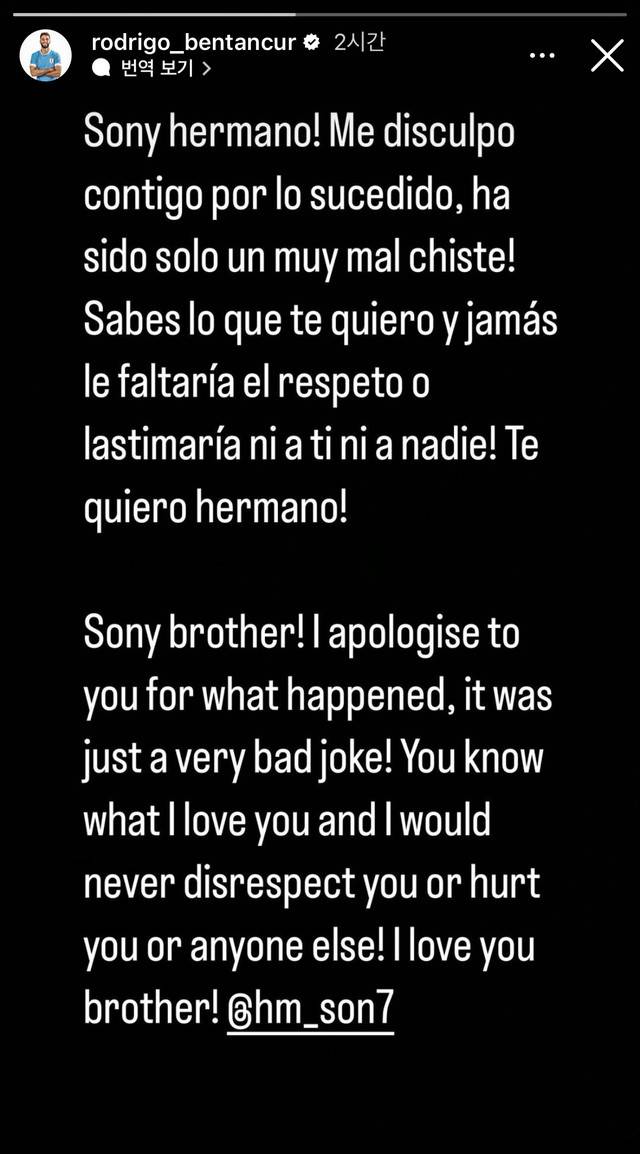Open rodrigo_bentancur's profile picture
This screenshot has height=1154, width=640.
[45, 56]
